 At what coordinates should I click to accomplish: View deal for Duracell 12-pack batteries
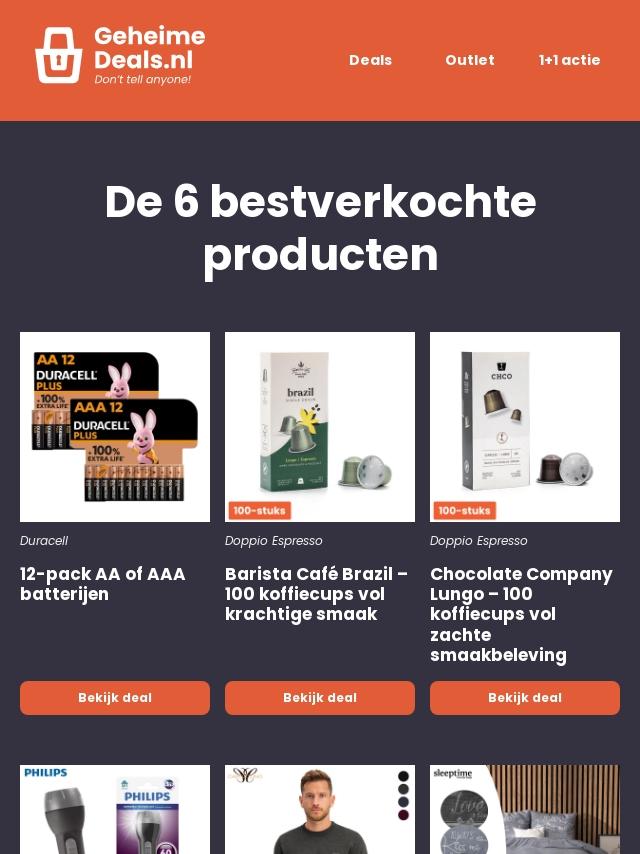115,698
